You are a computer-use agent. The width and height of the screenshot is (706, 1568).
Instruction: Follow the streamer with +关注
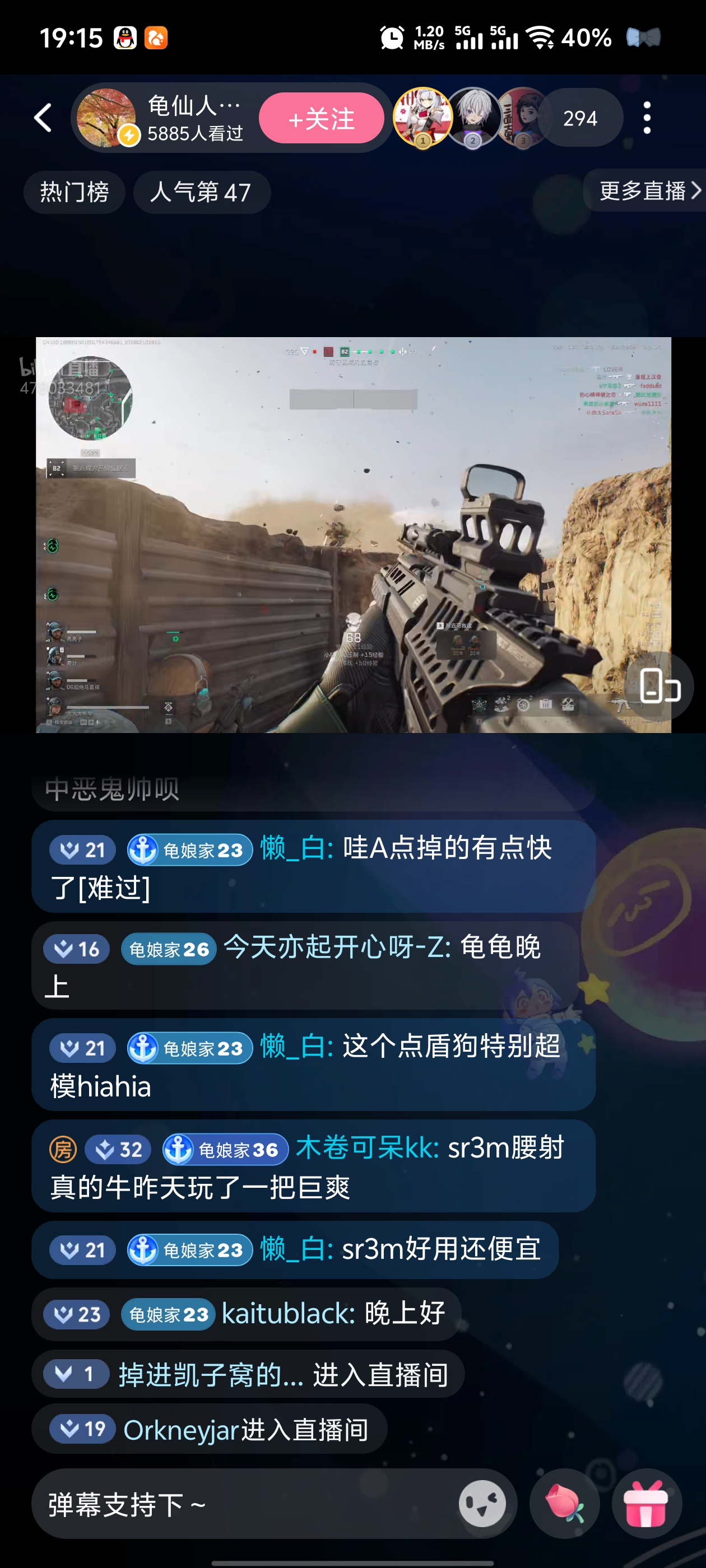click(x=321, y=118)
